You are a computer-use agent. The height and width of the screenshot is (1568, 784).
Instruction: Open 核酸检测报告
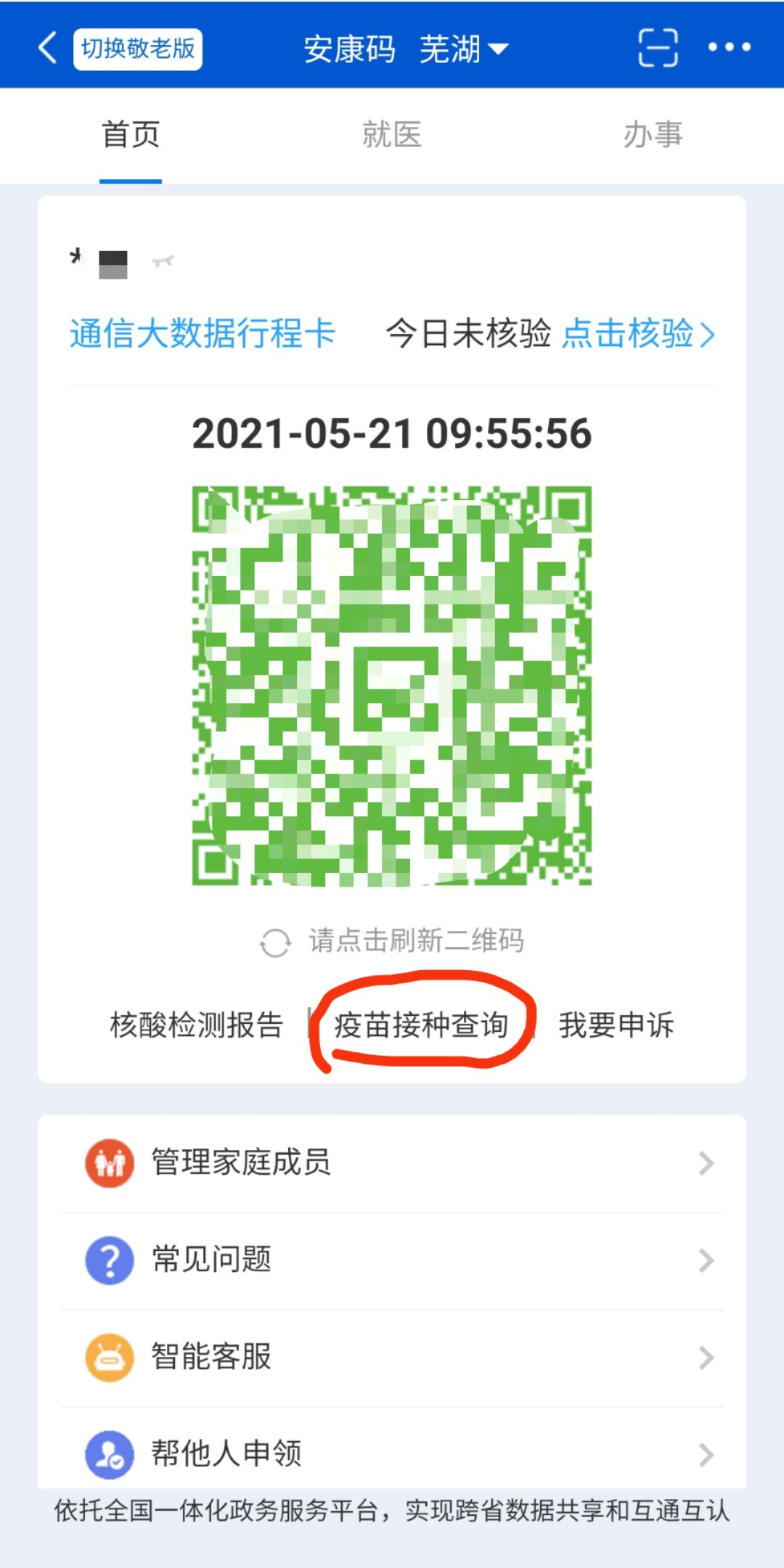pos(196,1025)
